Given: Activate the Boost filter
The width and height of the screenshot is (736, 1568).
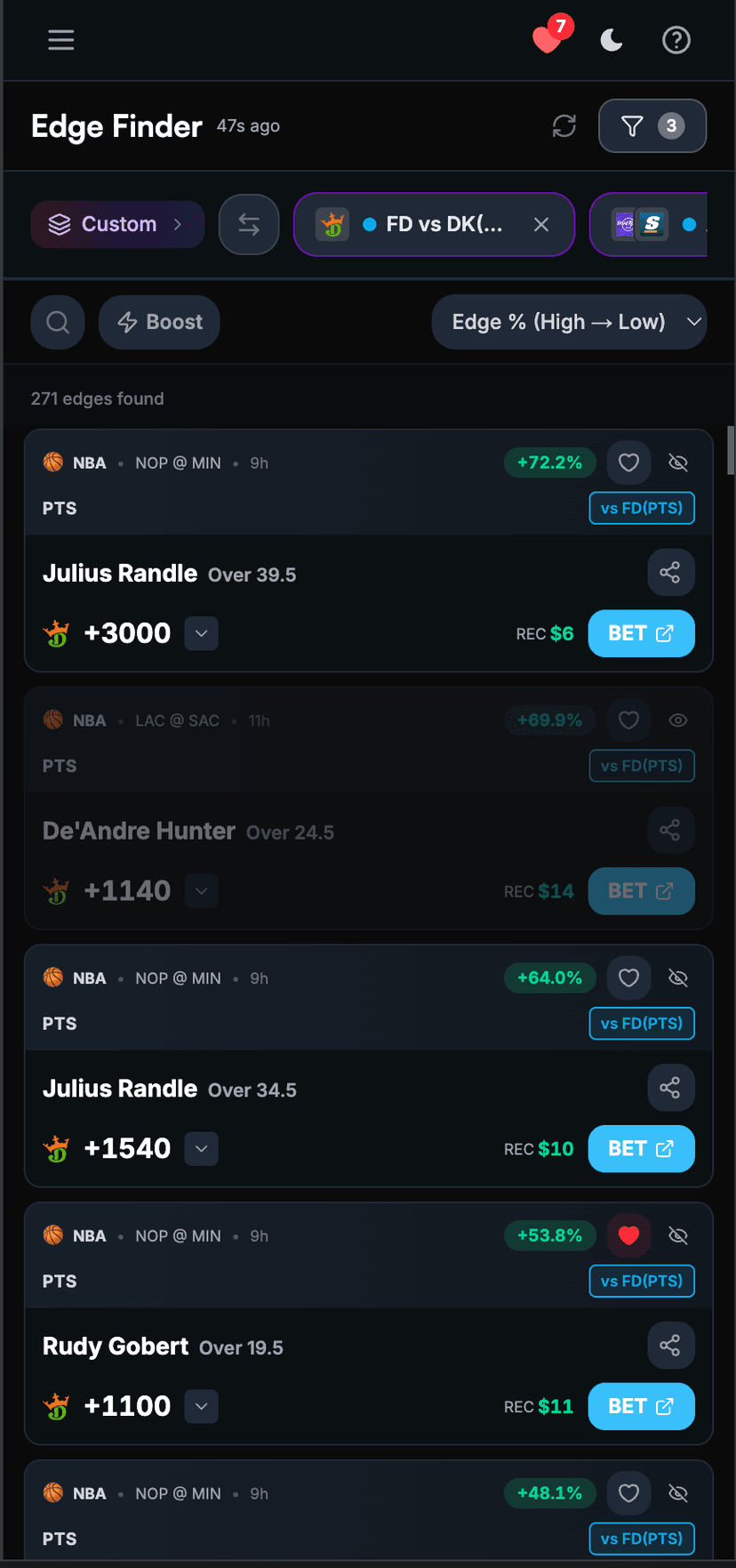Looking at the screenshot, I should tap(158, 322).
